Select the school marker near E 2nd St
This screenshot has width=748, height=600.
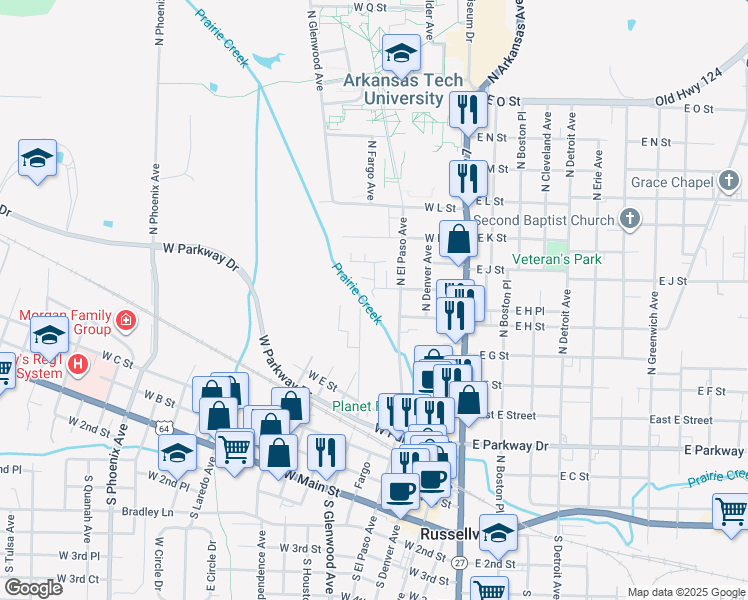[x=498, y=533]
